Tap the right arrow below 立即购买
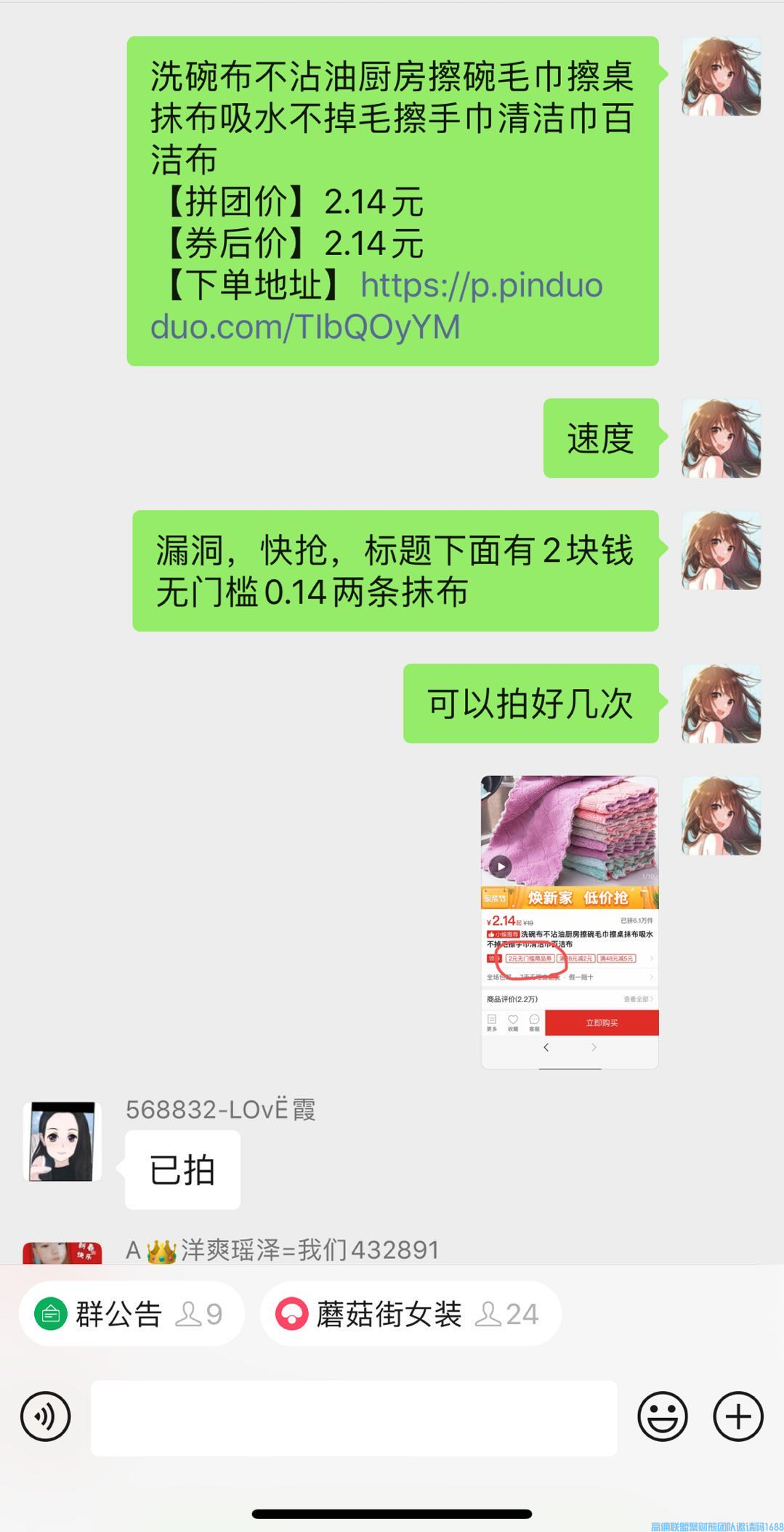This screenshot has width=784, height=1532. click(593, 1047)
